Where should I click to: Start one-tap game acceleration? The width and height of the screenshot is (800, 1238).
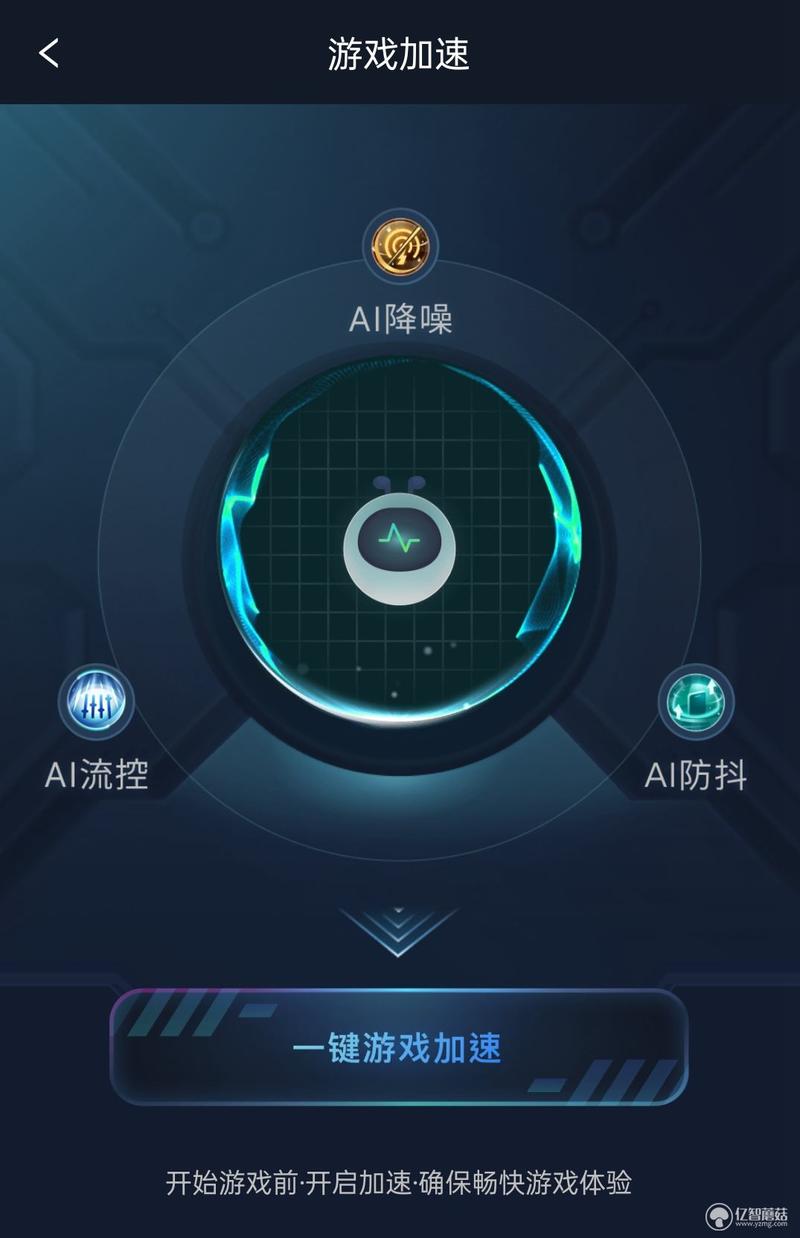tap(398, 1048)
